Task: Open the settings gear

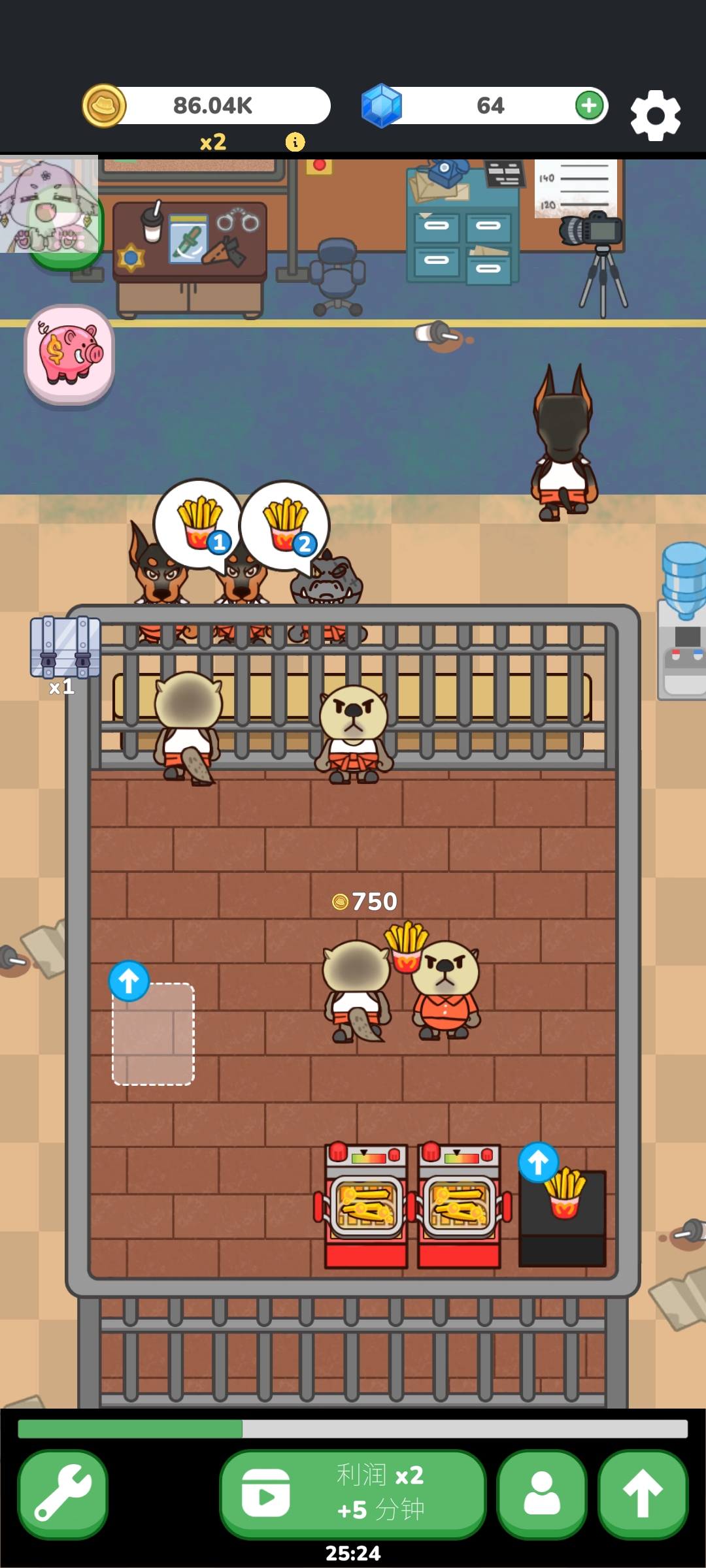Action: (655, 116)
